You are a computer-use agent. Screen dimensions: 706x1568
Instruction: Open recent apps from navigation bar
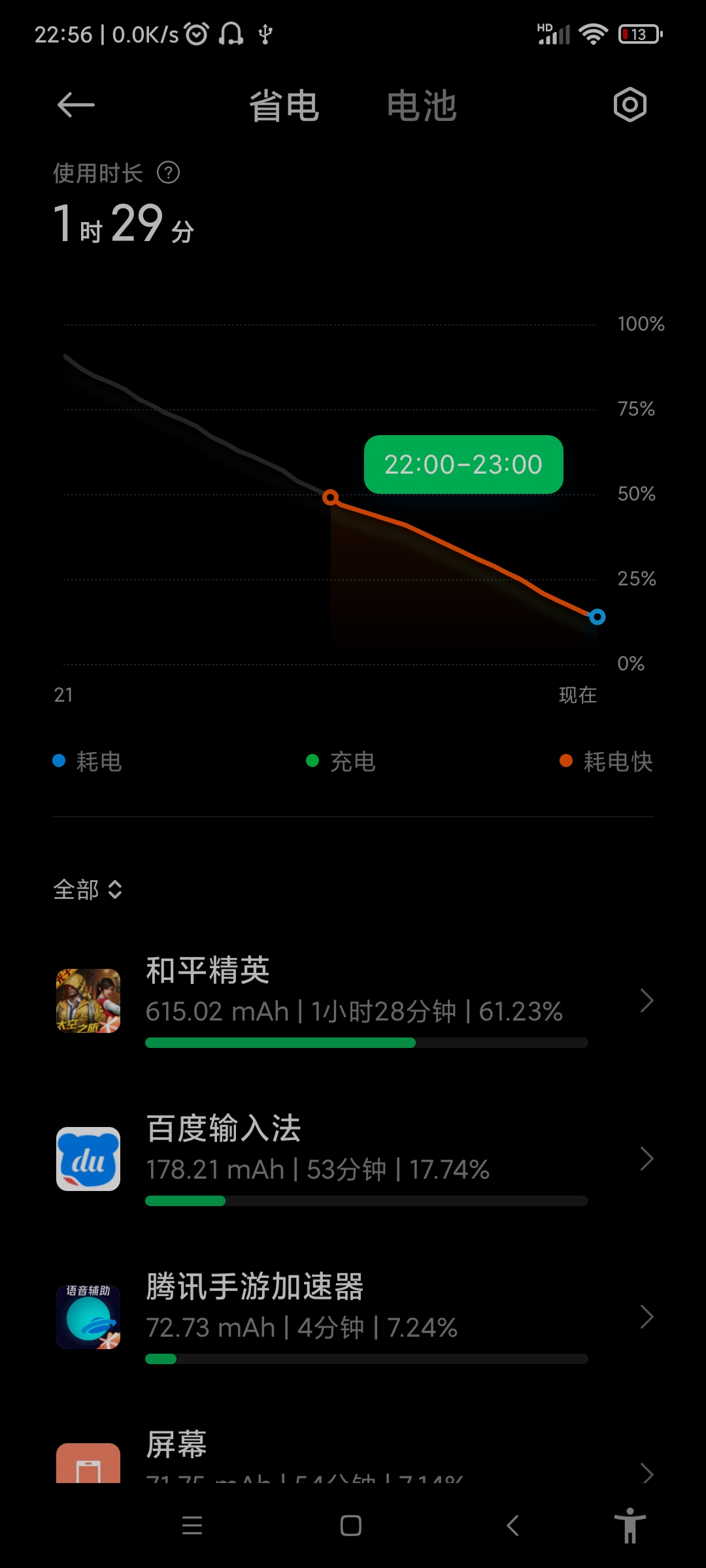click(192, 1526)
